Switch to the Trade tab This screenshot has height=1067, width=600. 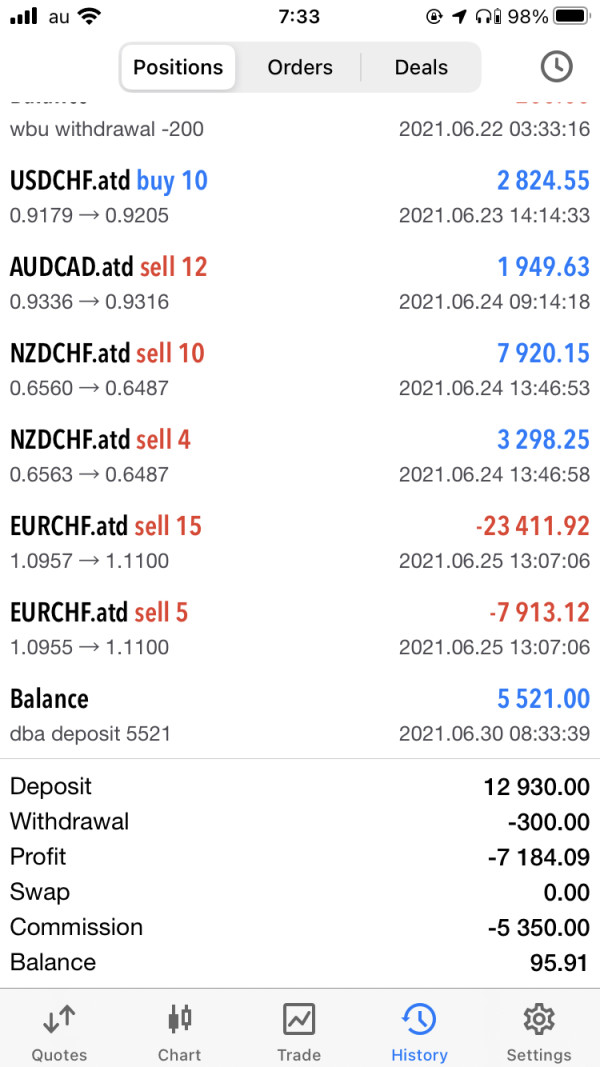point(299,1033)
